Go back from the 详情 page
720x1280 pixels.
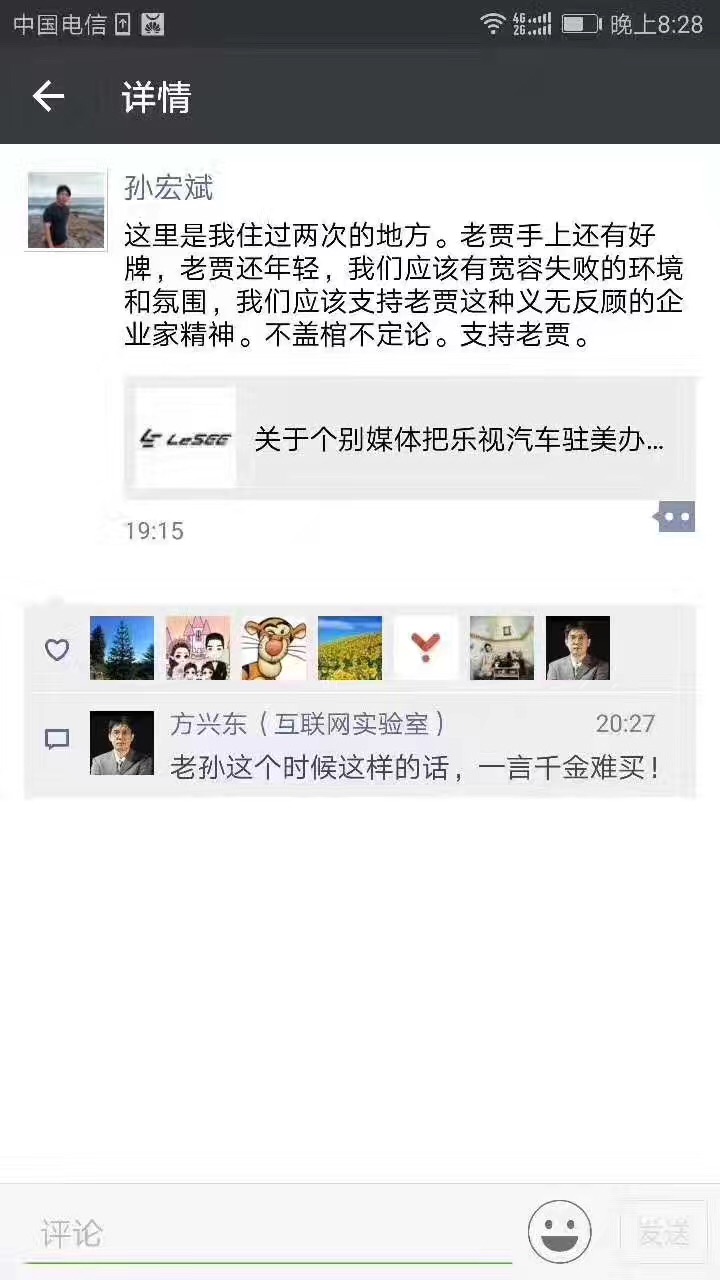48,97
